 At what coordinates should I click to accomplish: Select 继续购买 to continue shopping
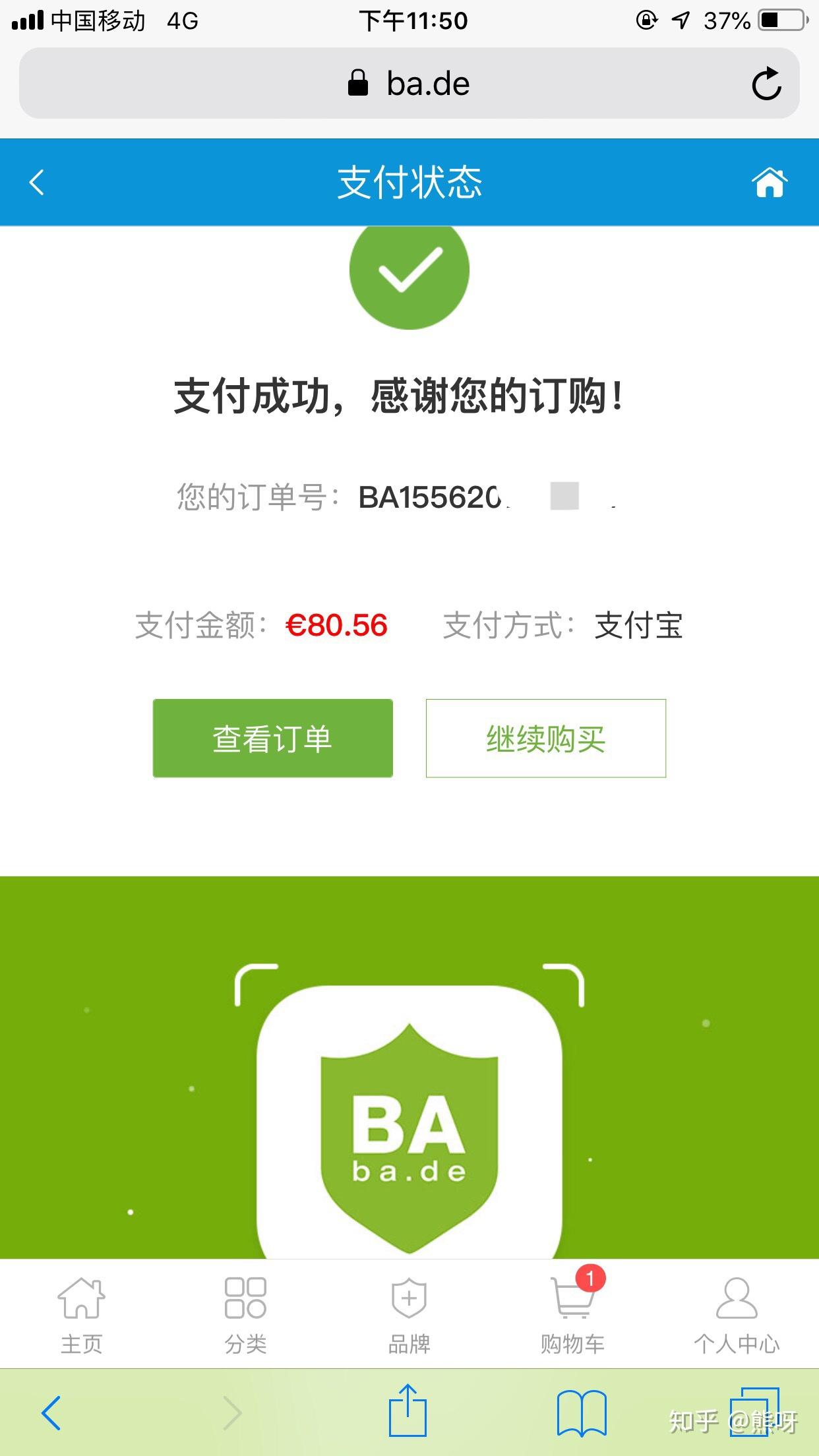coord(545,738)
